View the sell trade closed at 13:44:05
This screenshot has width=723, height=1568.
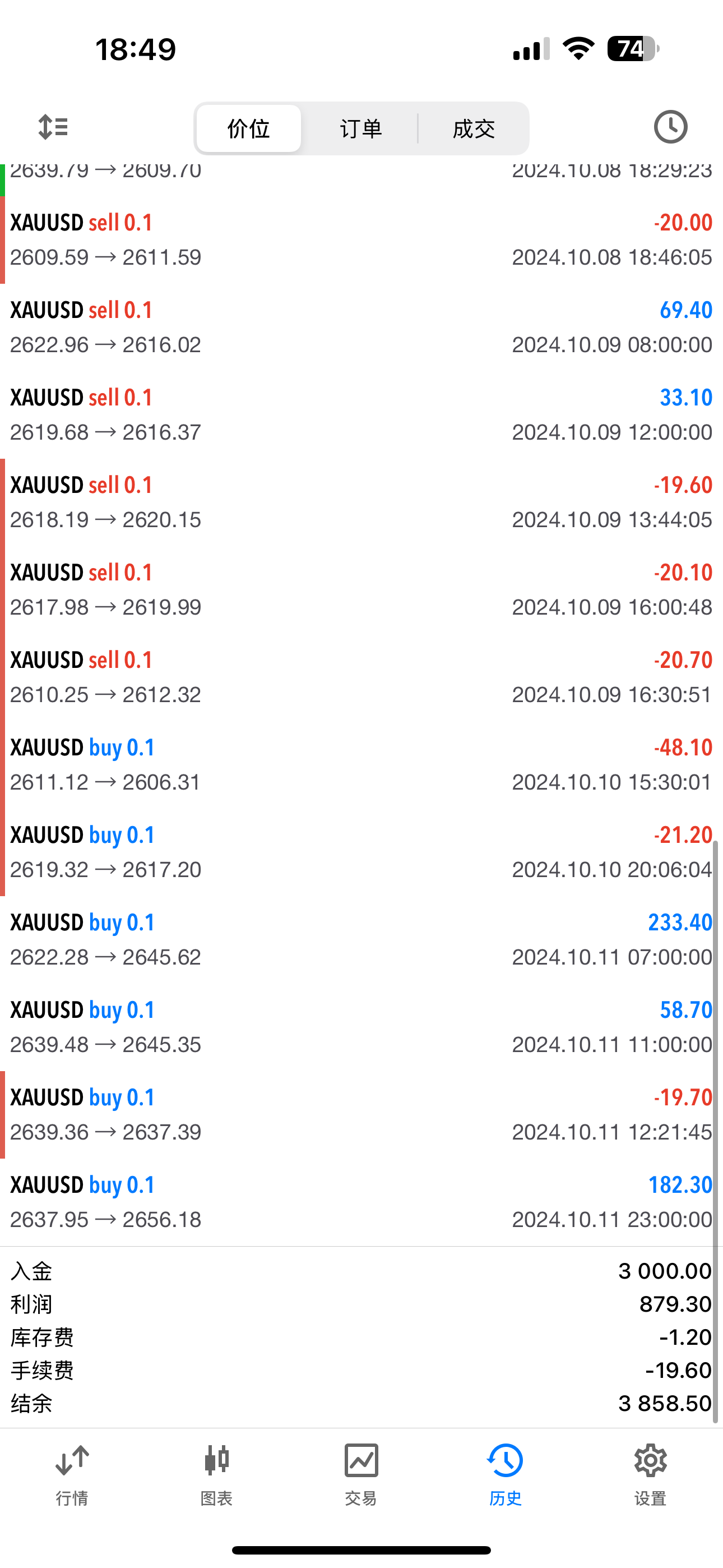point(361,502)
